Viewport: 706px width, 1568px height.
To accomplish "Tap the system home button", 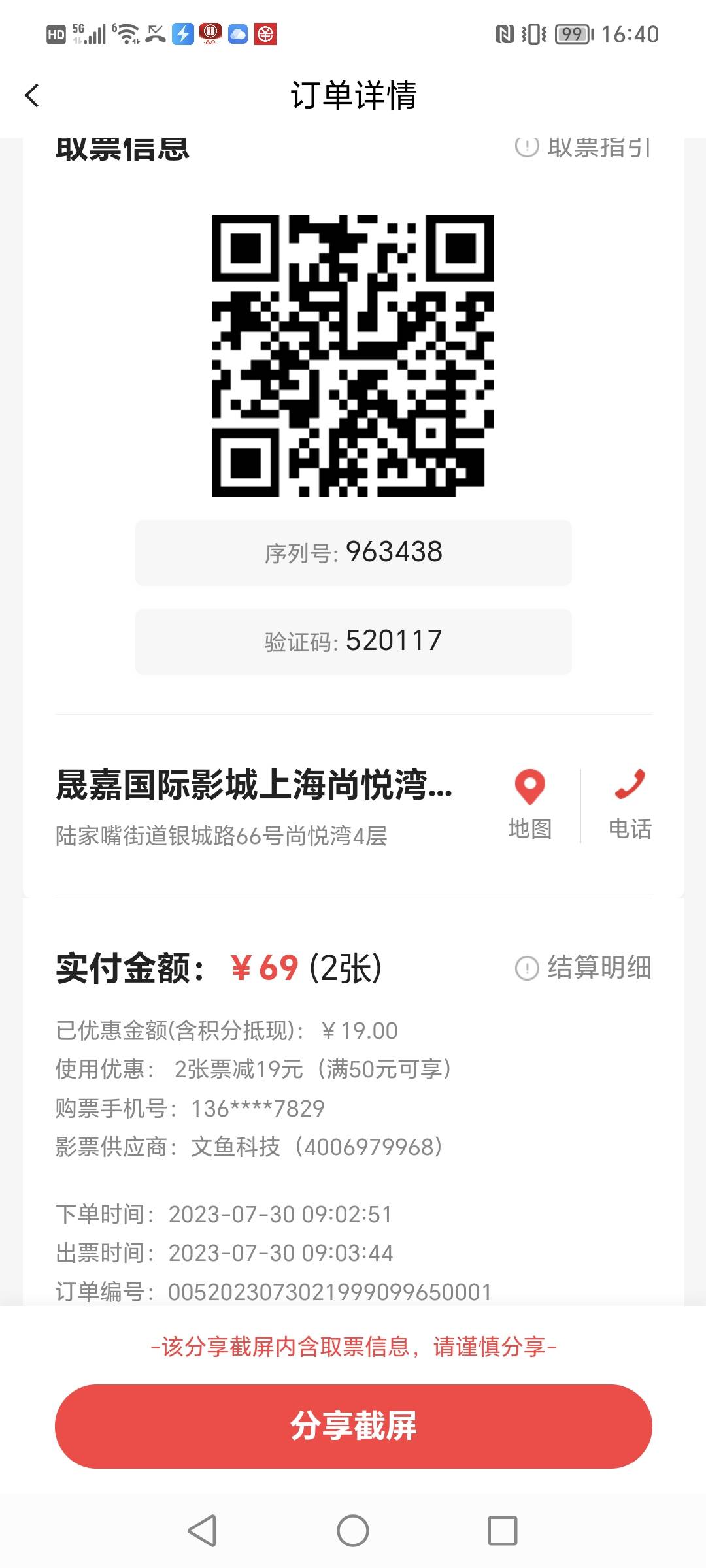I will pyautogui.click(x=353, y=1531).
